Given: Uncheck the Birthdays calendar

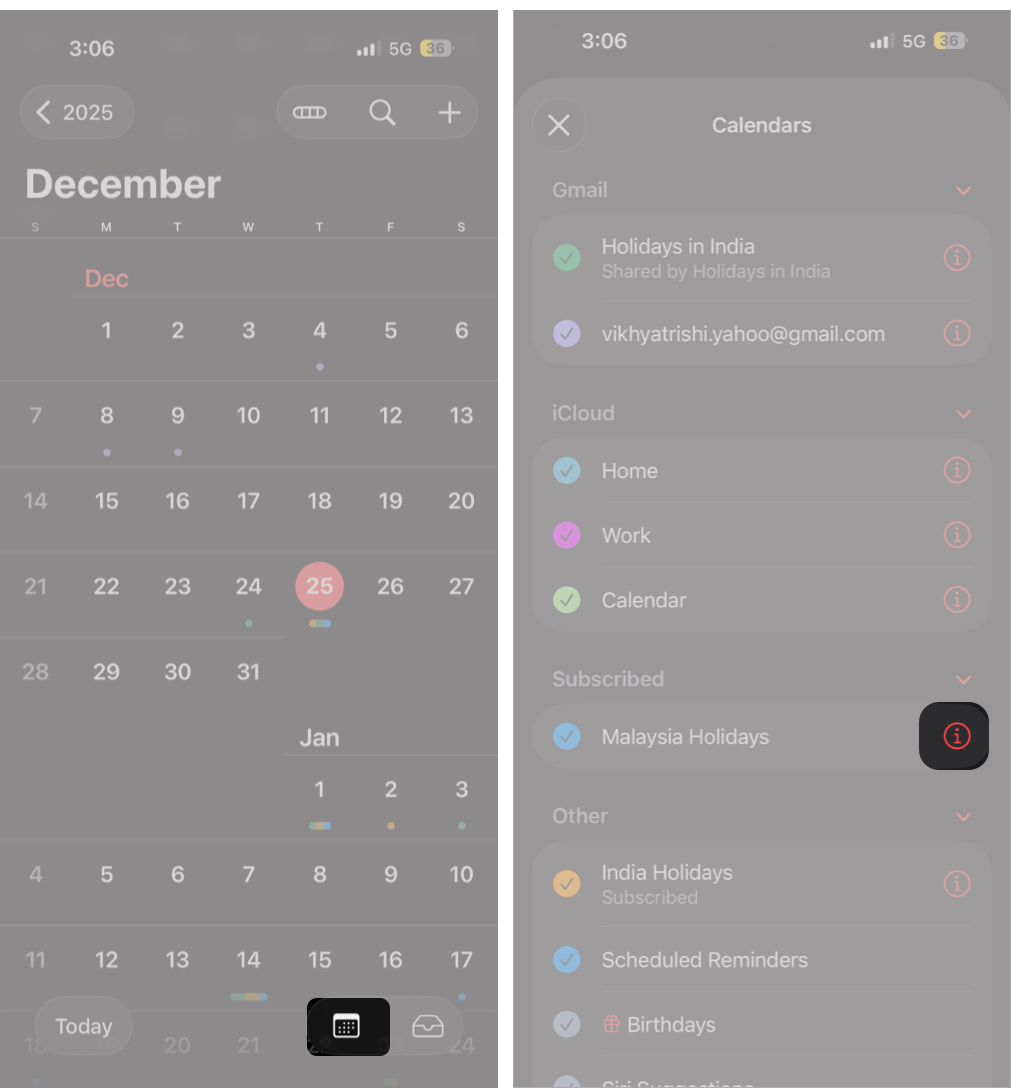Looking at the screenshot, I should click(566, 1024).
